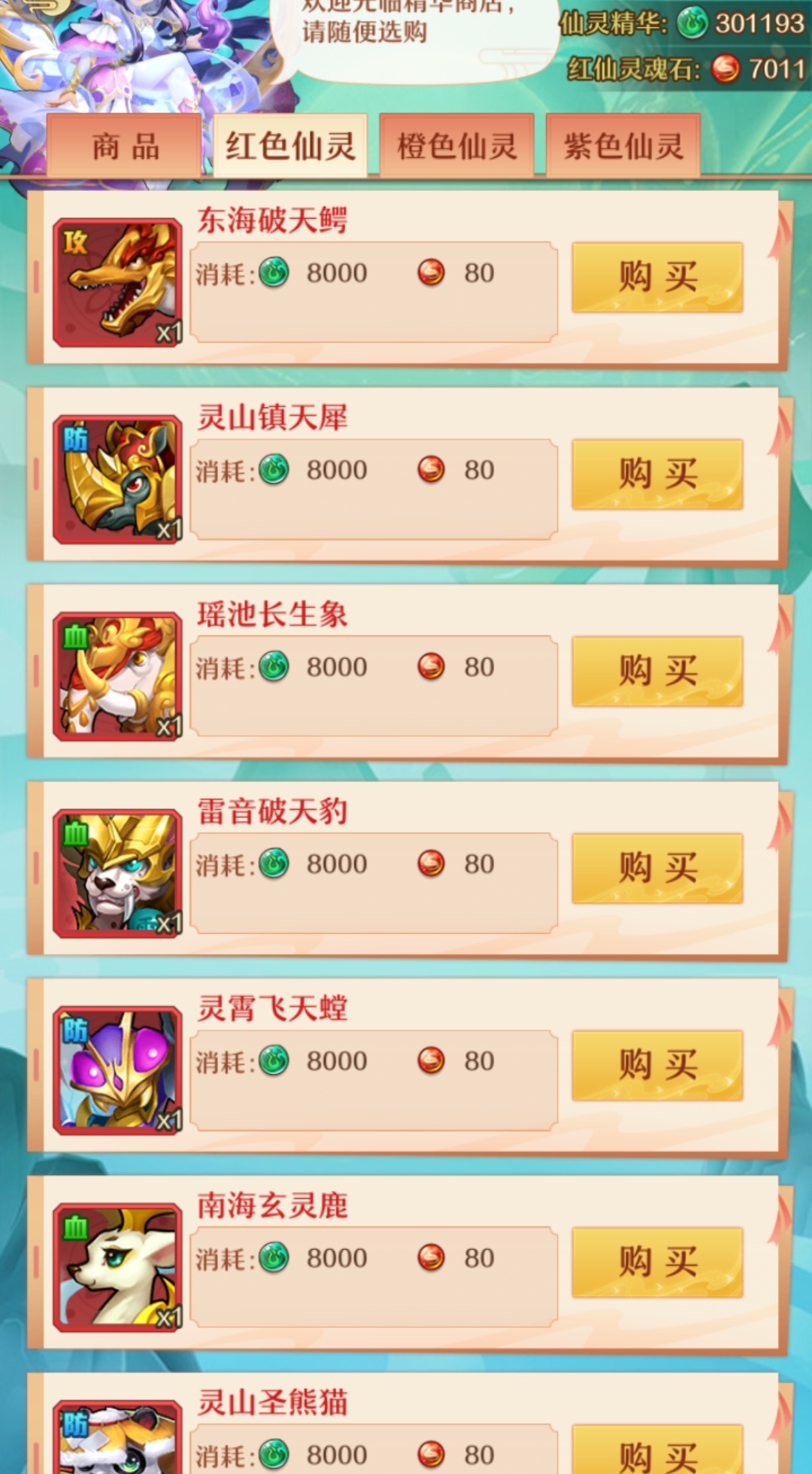The width and height of the screenshot is (812, 1474).
Task: Tap 购买 next to 灵霄飞天螳
Action: click(657, 1065)
